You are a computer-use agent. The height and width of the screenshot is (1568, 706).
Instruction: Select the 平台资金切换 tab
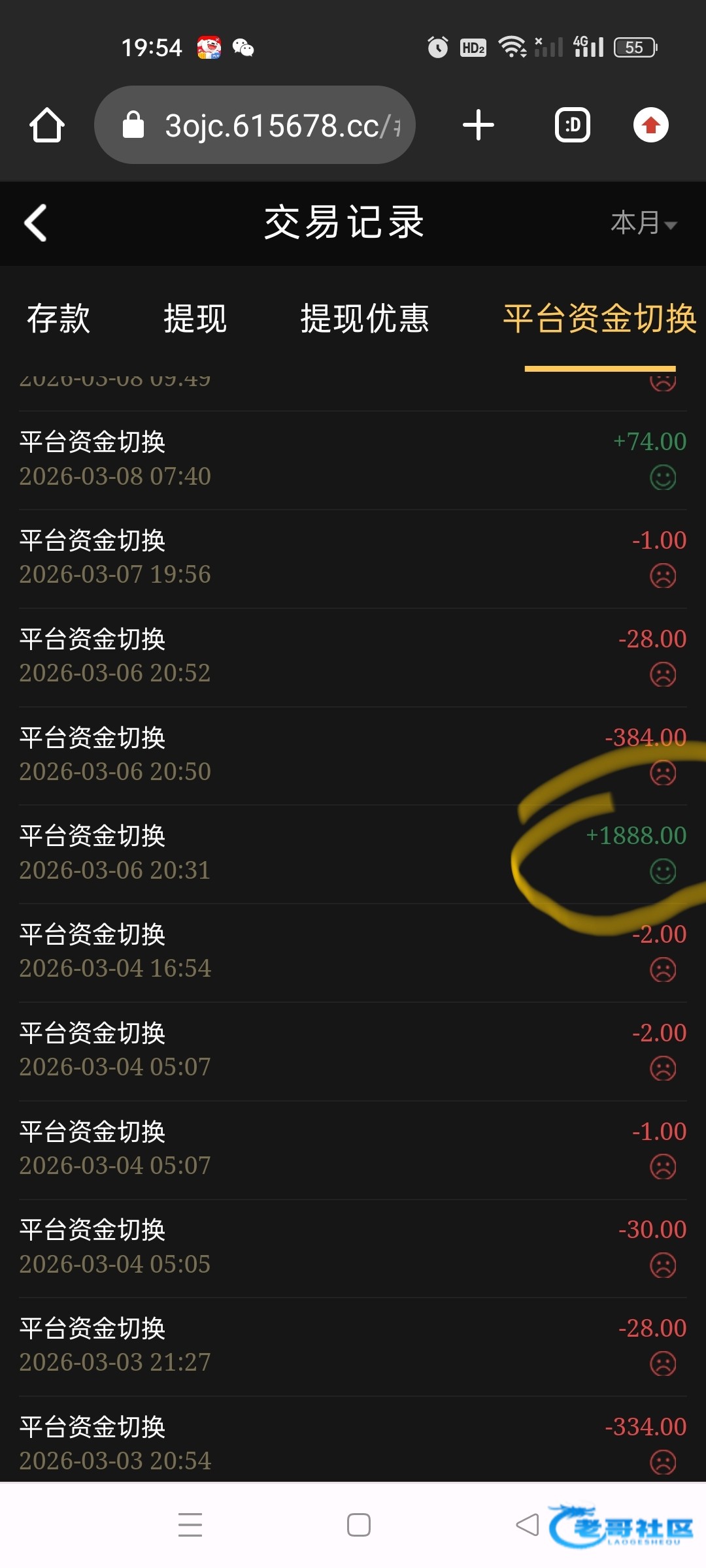(x=599, y=319)
